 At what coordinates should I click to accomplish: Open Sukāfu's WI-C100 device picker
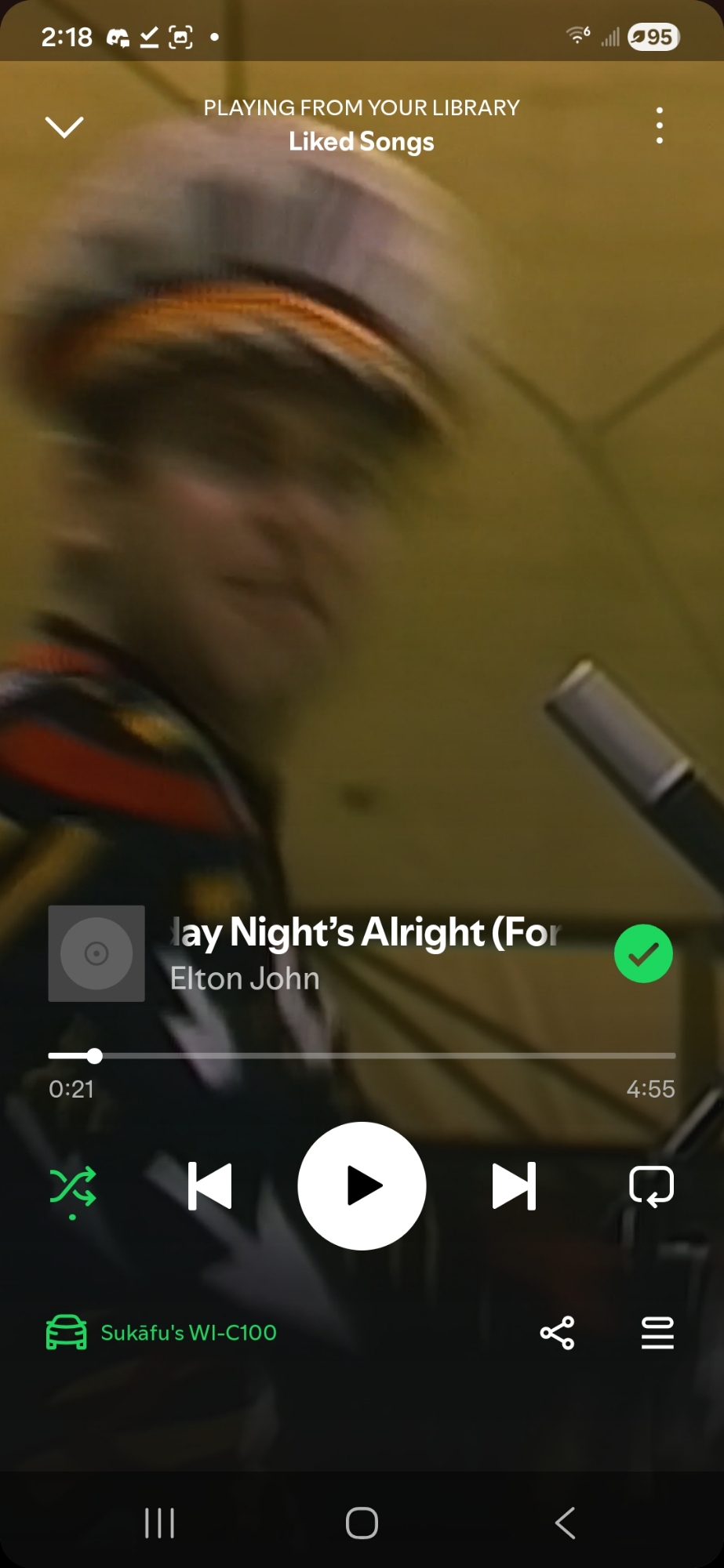pos(162,1333)
